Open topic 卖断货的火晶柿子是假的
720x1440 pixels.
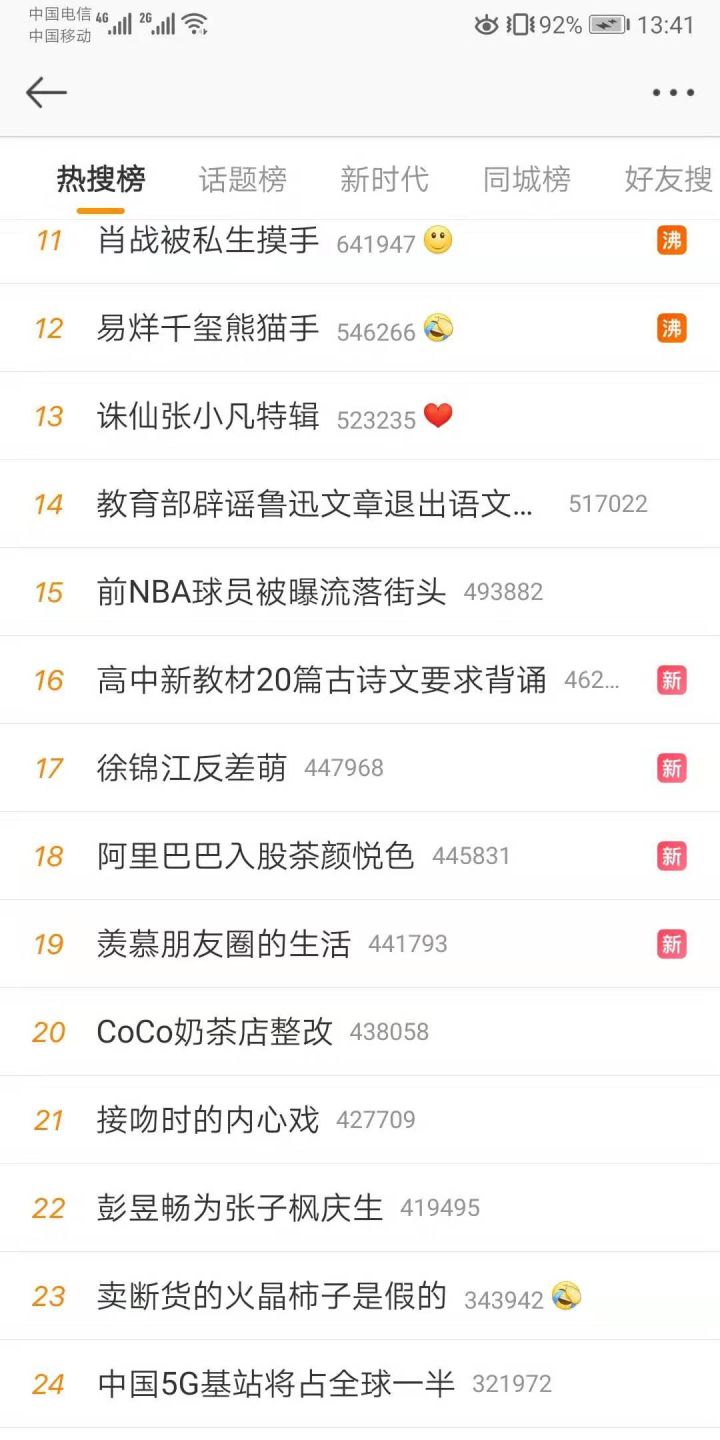pos(272,1296)
